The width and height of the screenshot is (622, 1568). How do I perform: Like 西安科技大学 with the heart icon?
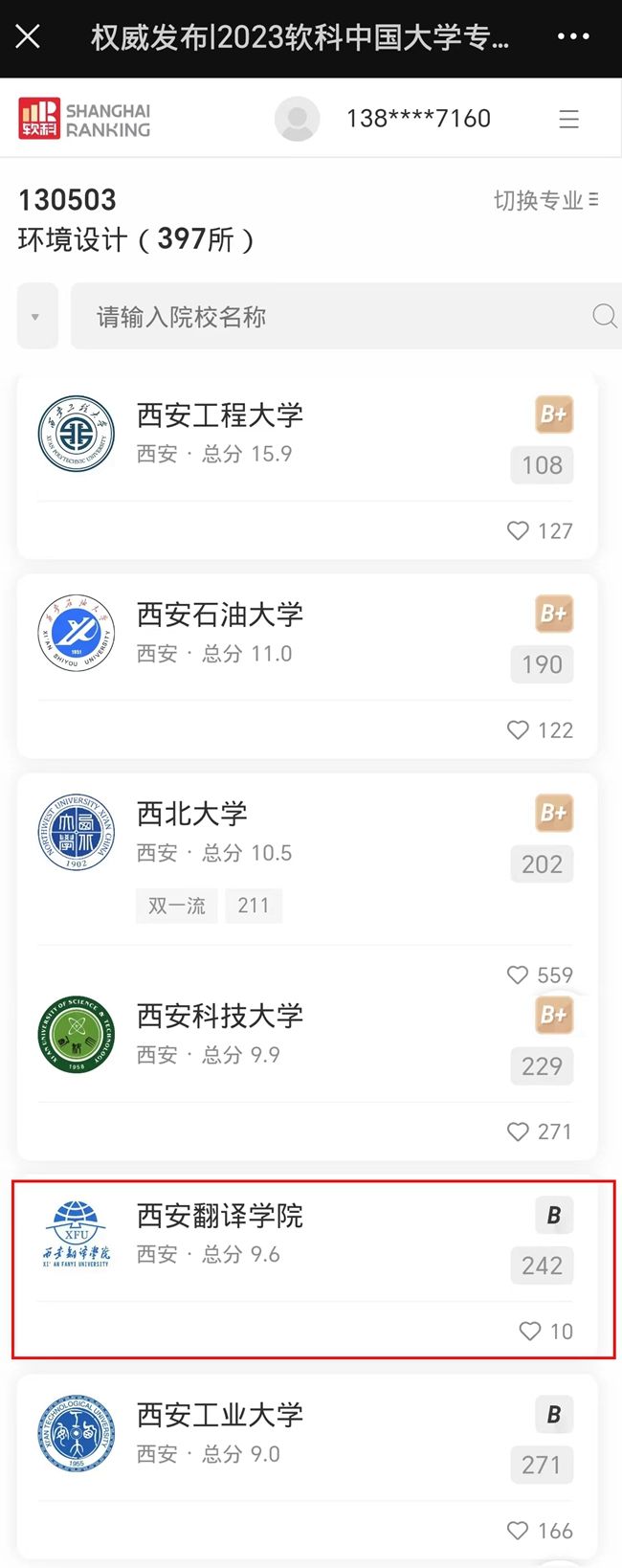[518, 1131]
